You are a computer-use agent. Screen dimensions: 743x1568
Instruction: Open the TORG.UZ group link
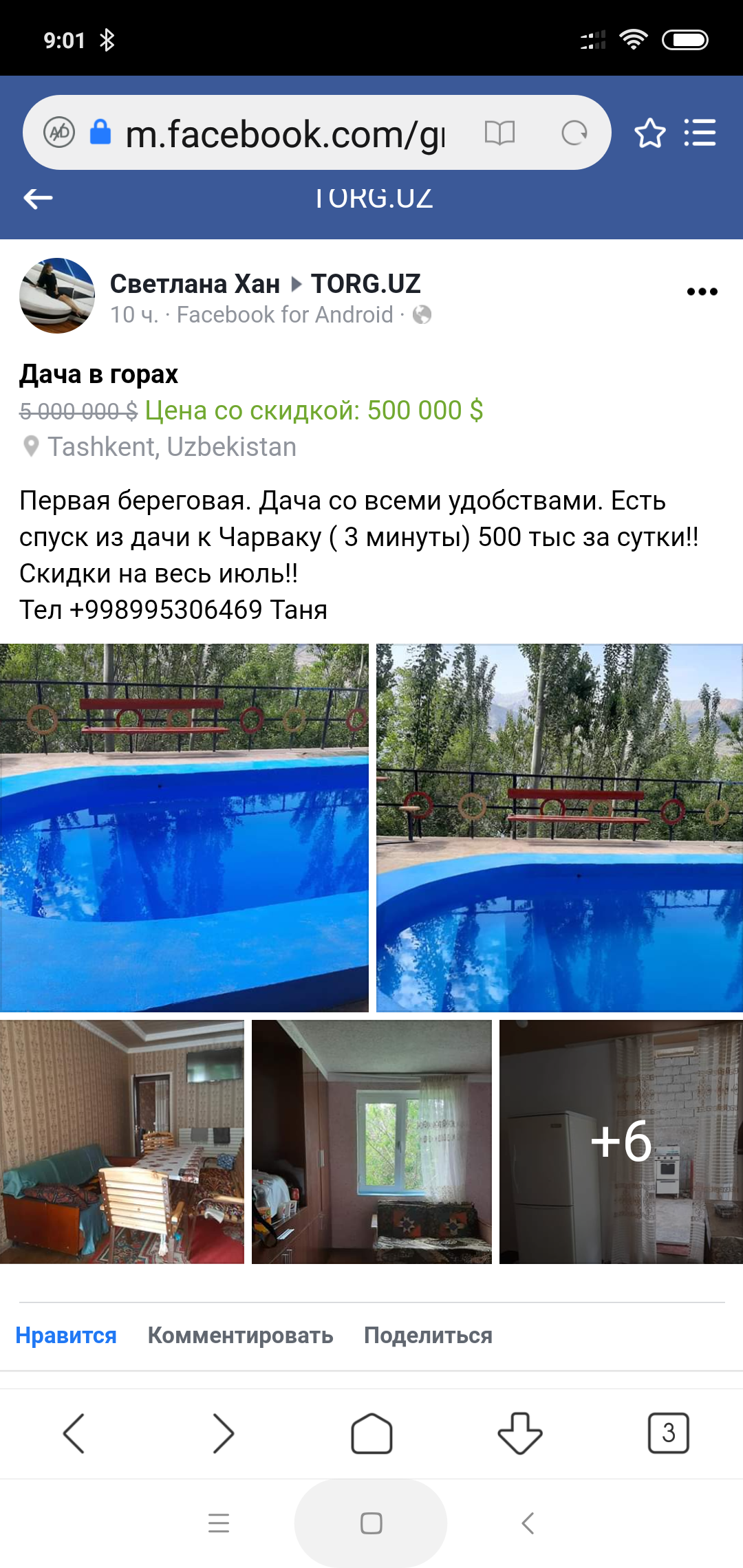tap(365, 283)
